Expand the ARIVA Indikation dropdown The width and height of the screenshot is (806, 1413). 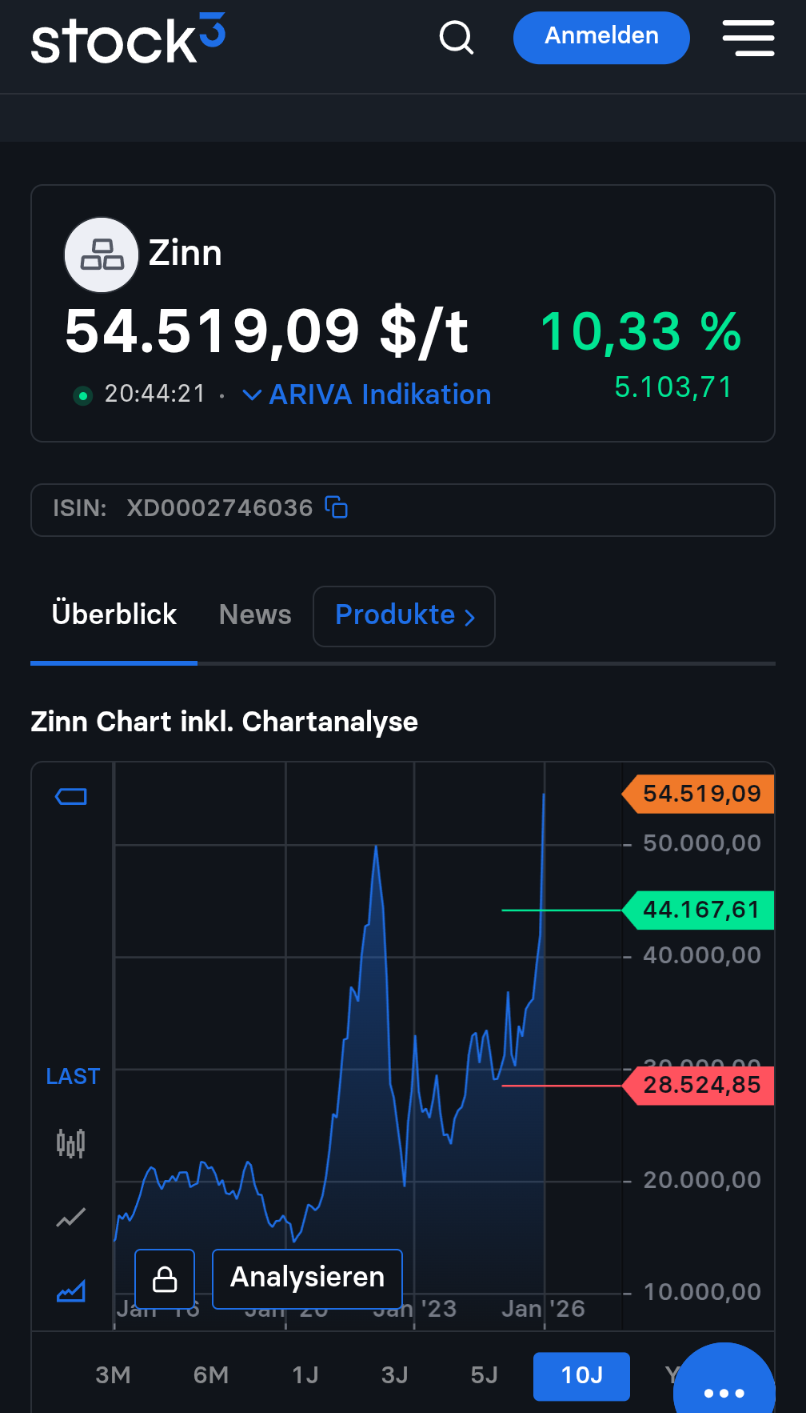[x=367, y=395]
